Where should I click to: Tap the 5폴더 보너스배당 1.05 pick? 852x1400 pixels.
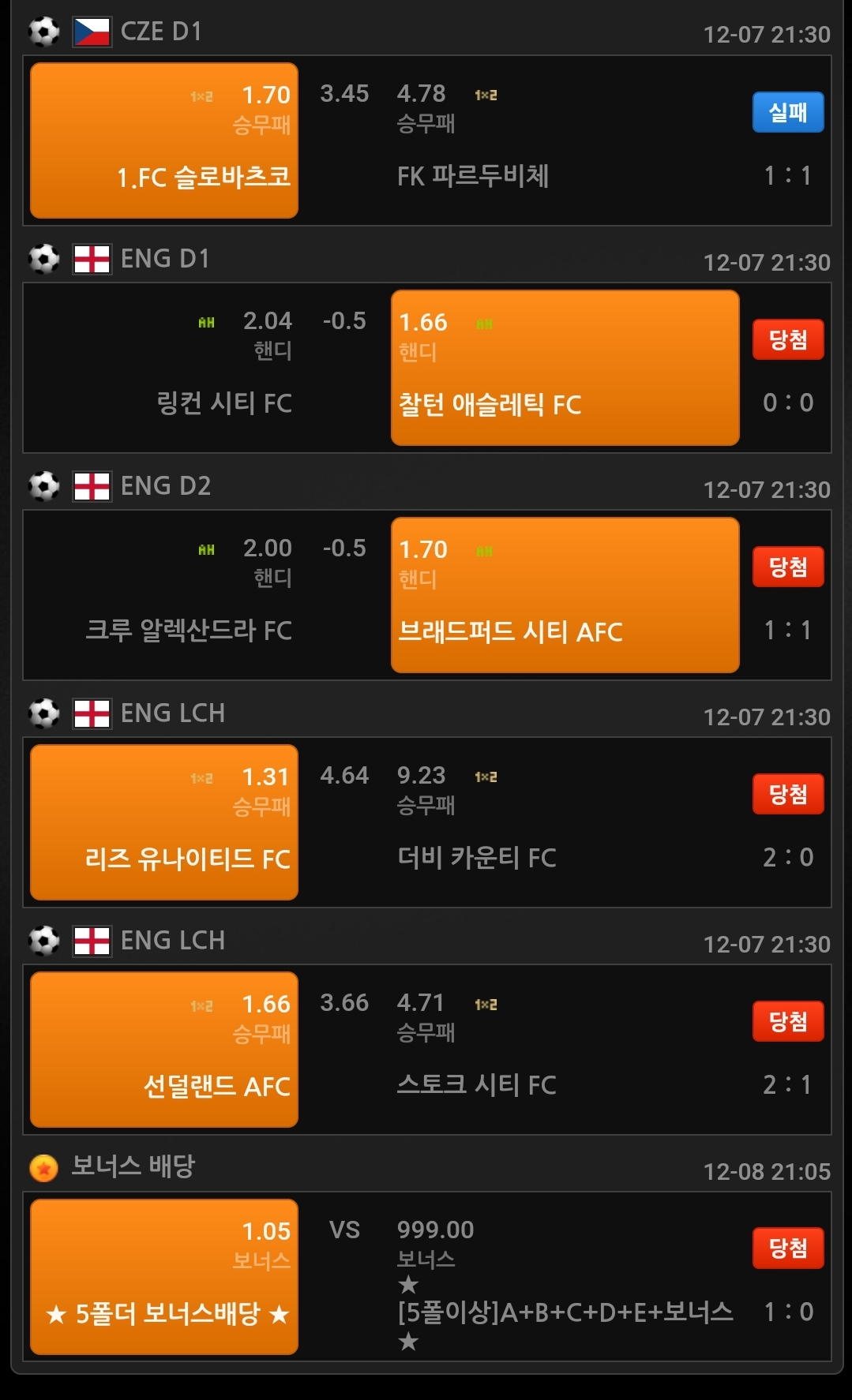point(164,1277)
